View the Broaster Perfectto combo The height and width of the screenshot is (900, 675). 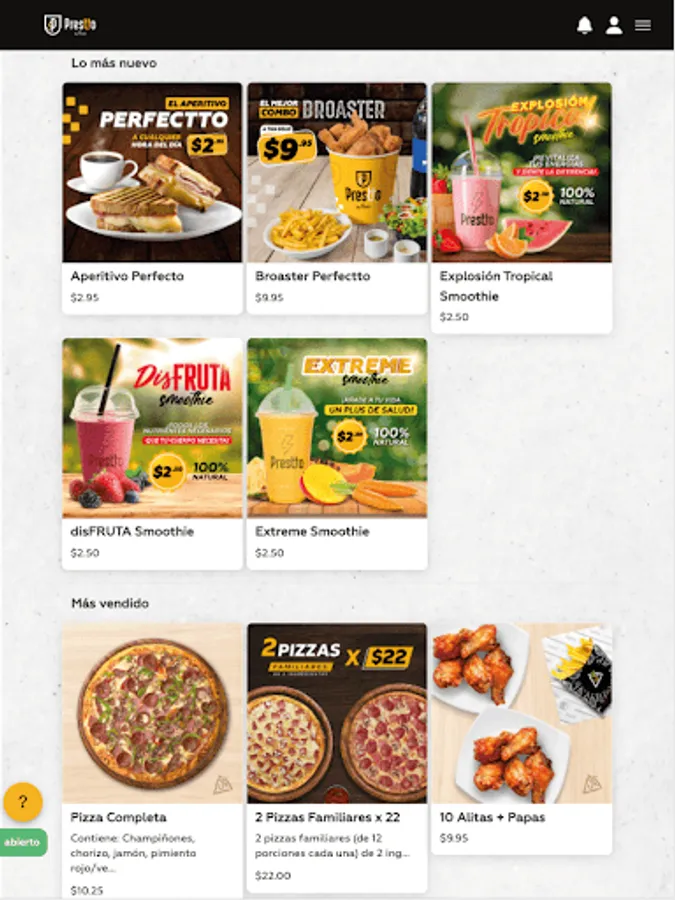click(x=337, y=197)
